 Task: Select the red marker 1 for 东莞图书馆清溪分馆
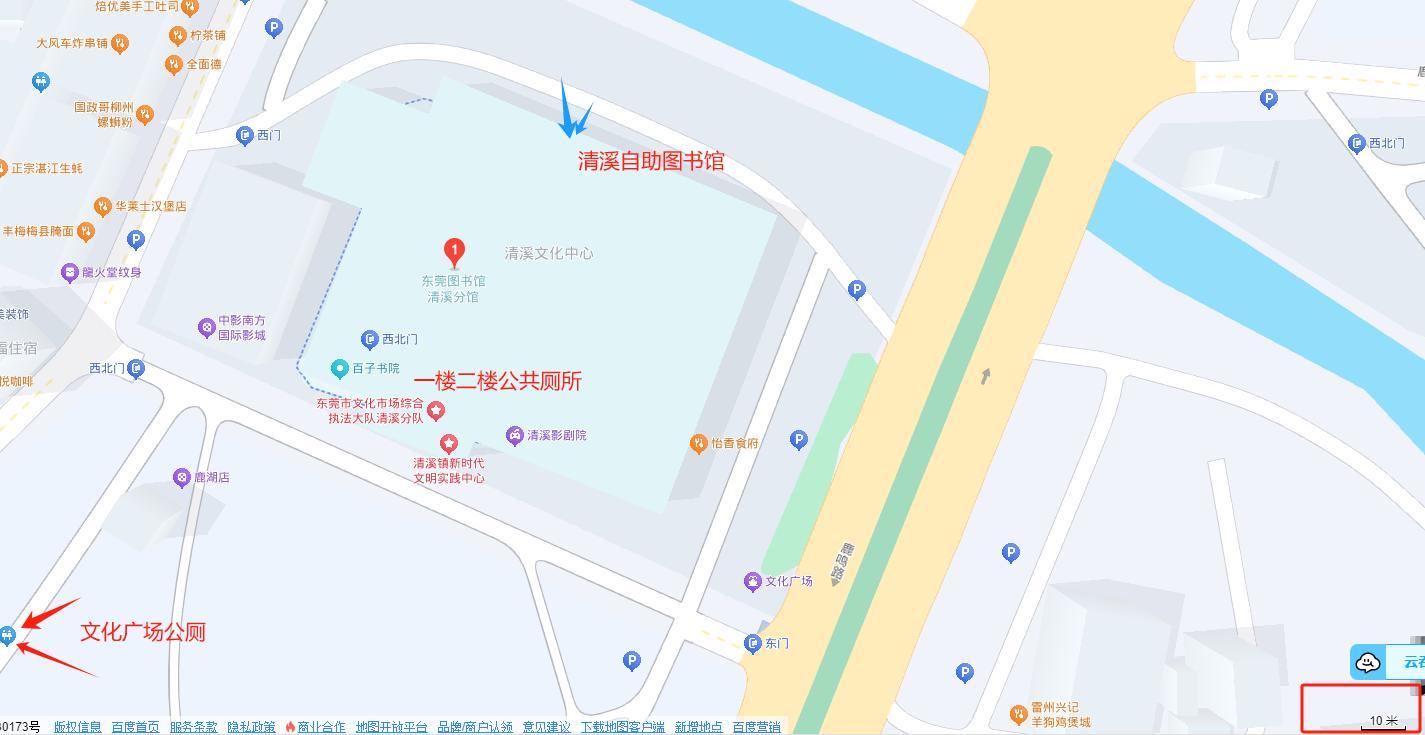pos(454,251)
